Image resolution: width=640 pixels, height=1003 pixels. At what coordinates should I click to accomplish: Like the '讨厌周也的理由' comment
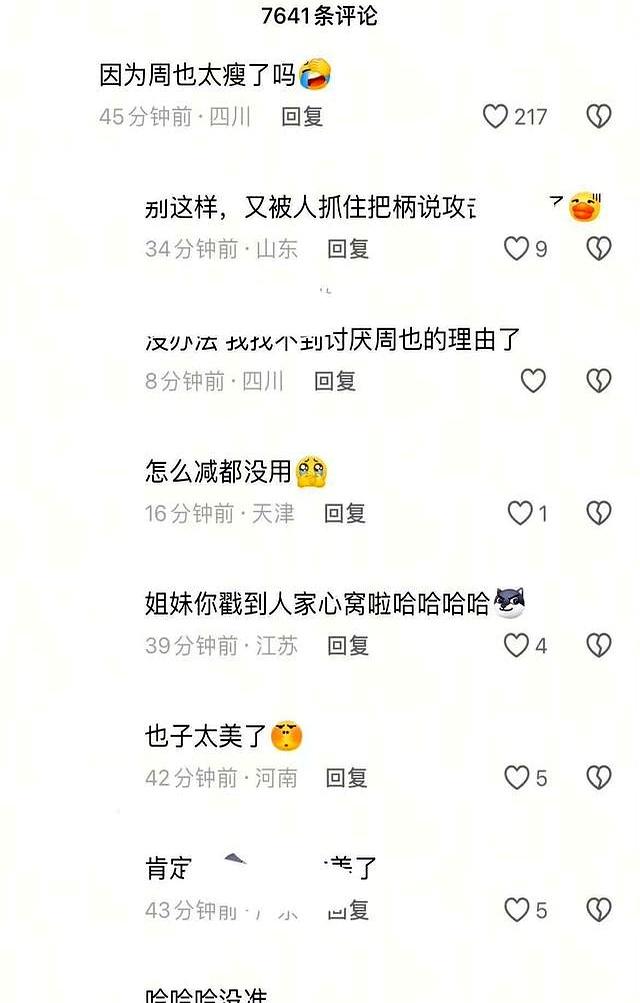tap(533, 381)
